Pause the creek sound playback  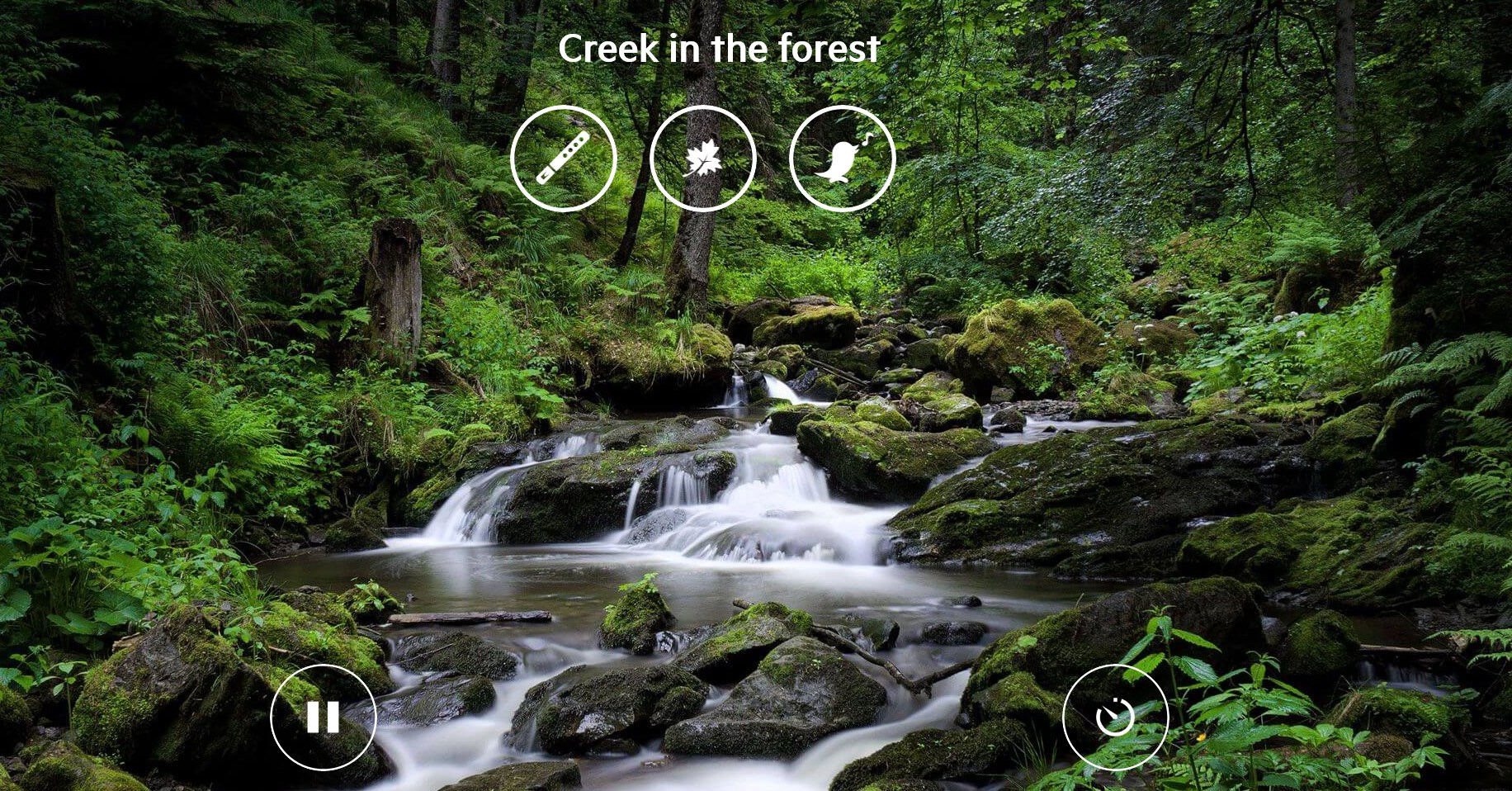323,717
